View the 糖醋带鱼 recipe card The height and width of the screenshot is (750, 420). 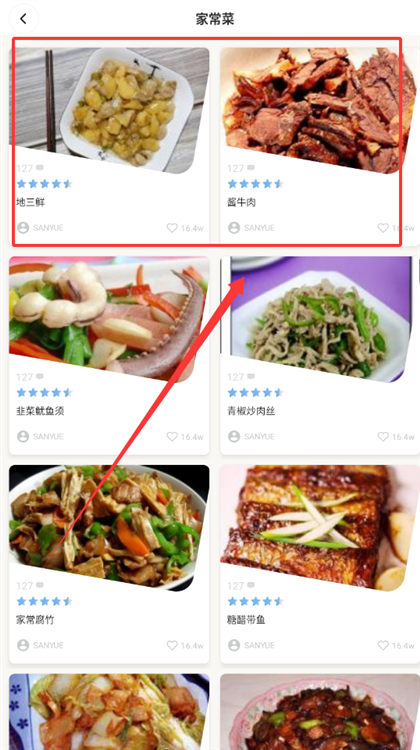click(x=320, y=564)
